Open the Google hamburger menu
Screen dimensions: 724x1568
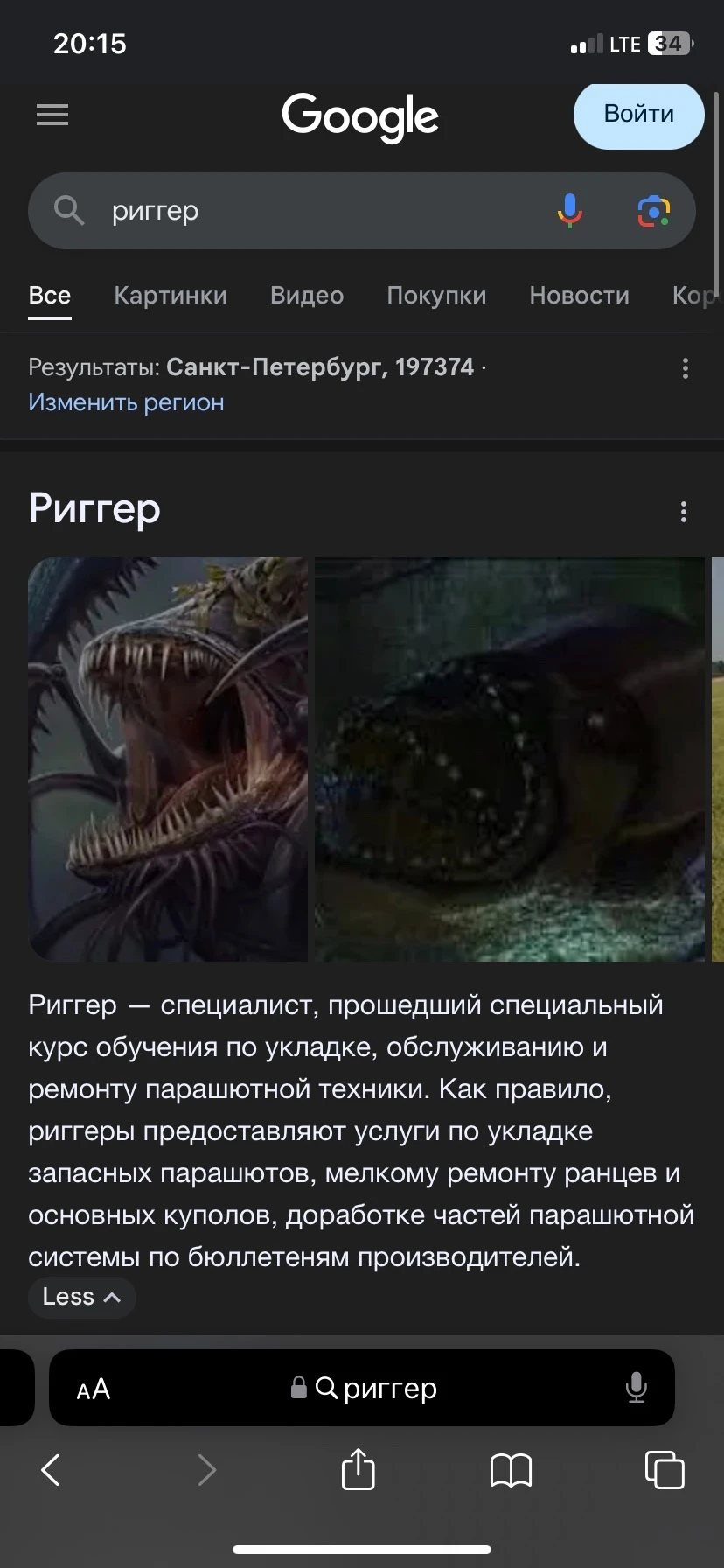click(52, 115)
